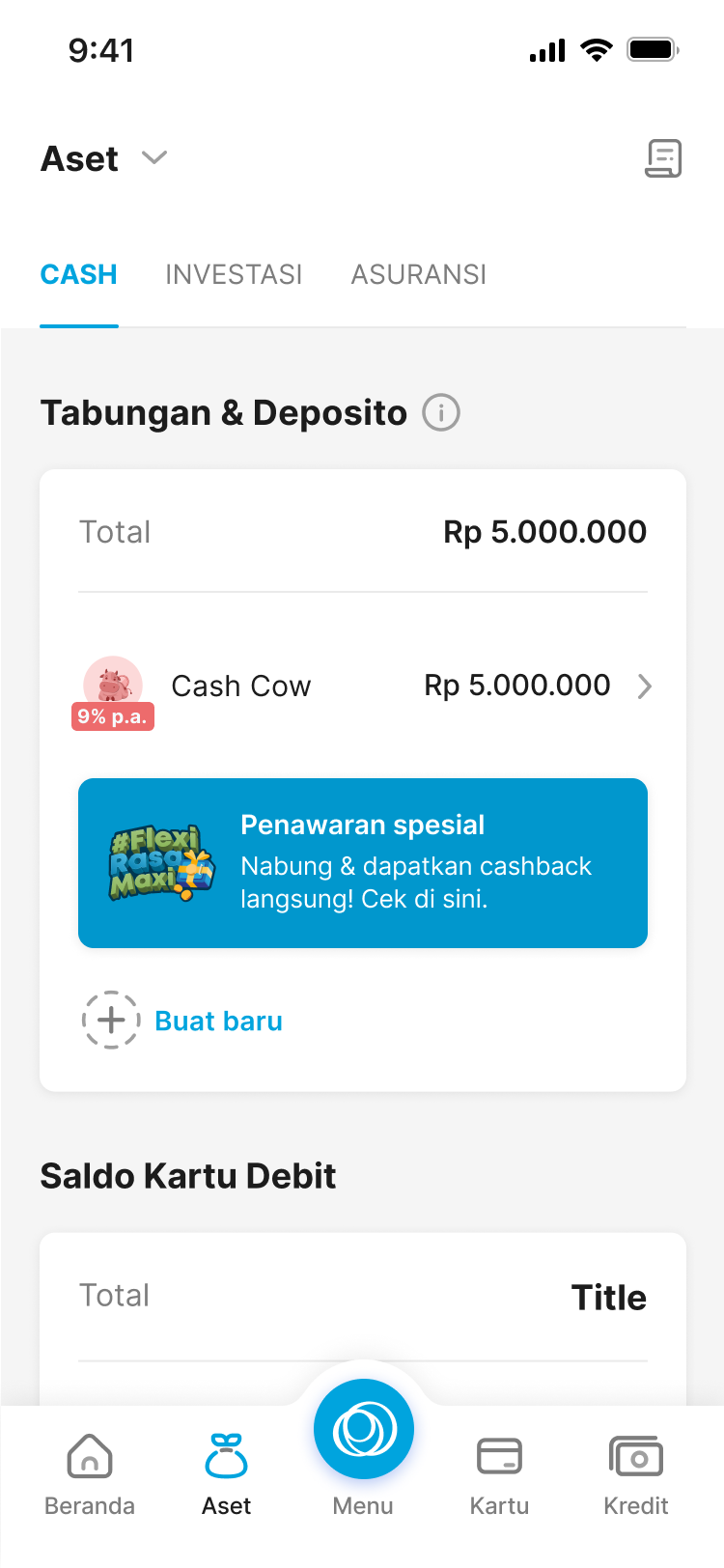Tap the plus icon next to Buat baru
Image resolution: width=724 pixels, height=1568 pixels.
tap(110, 1020)
